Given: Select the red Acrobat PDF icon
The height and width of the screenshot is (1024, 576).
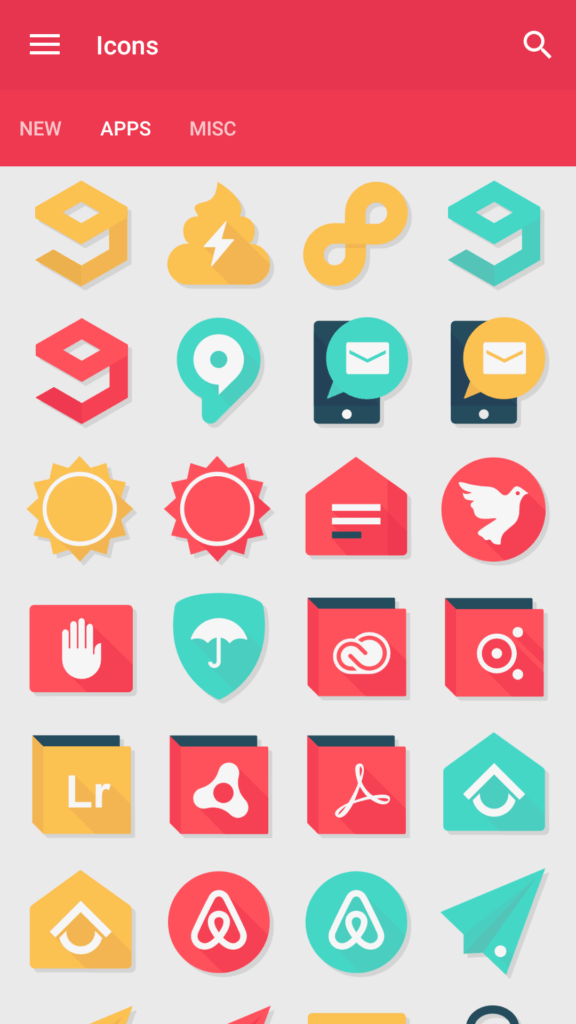Looking at the screenshot, I should pos(357,784).
